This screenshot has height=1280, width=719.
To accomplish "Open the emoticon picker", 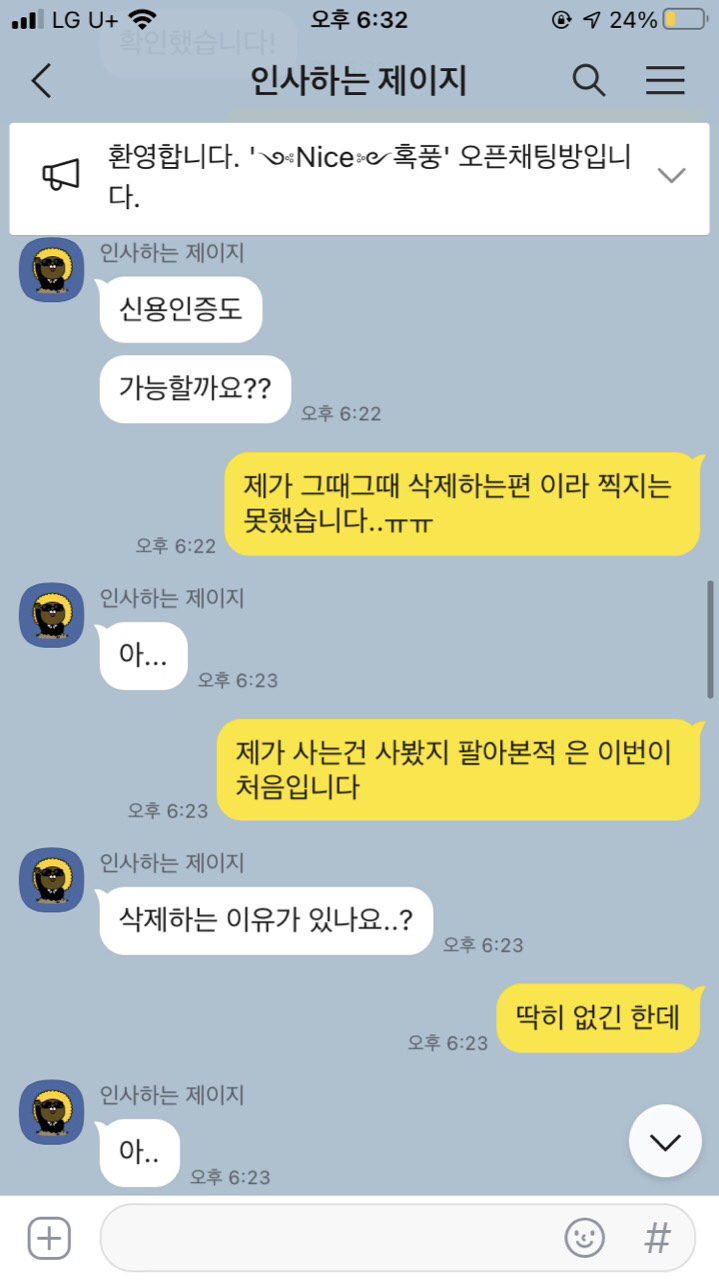I will tap(585, 1238).
